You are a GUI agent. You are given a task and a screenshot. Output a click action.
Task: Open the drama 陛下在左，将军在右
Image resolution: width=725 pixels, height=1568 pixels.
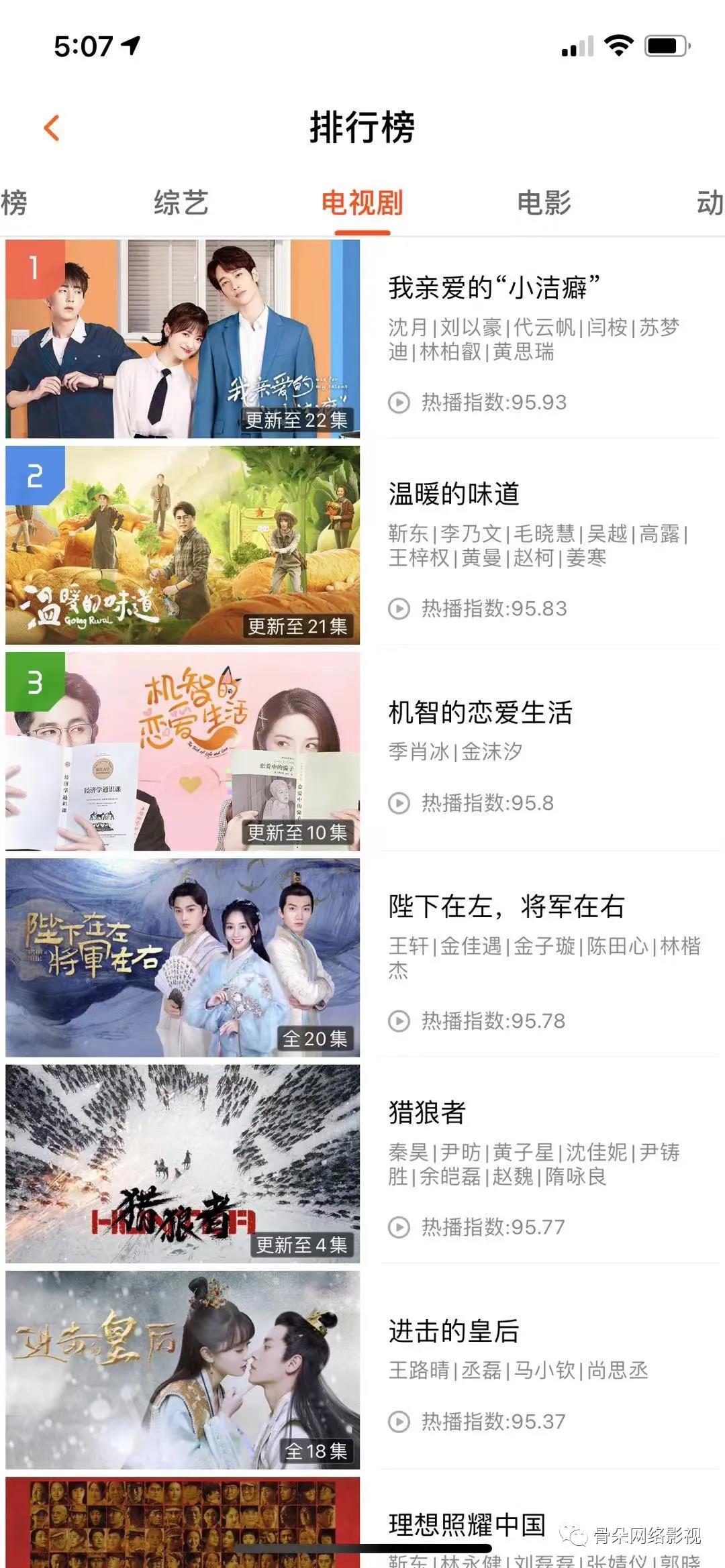pos(506,906)
